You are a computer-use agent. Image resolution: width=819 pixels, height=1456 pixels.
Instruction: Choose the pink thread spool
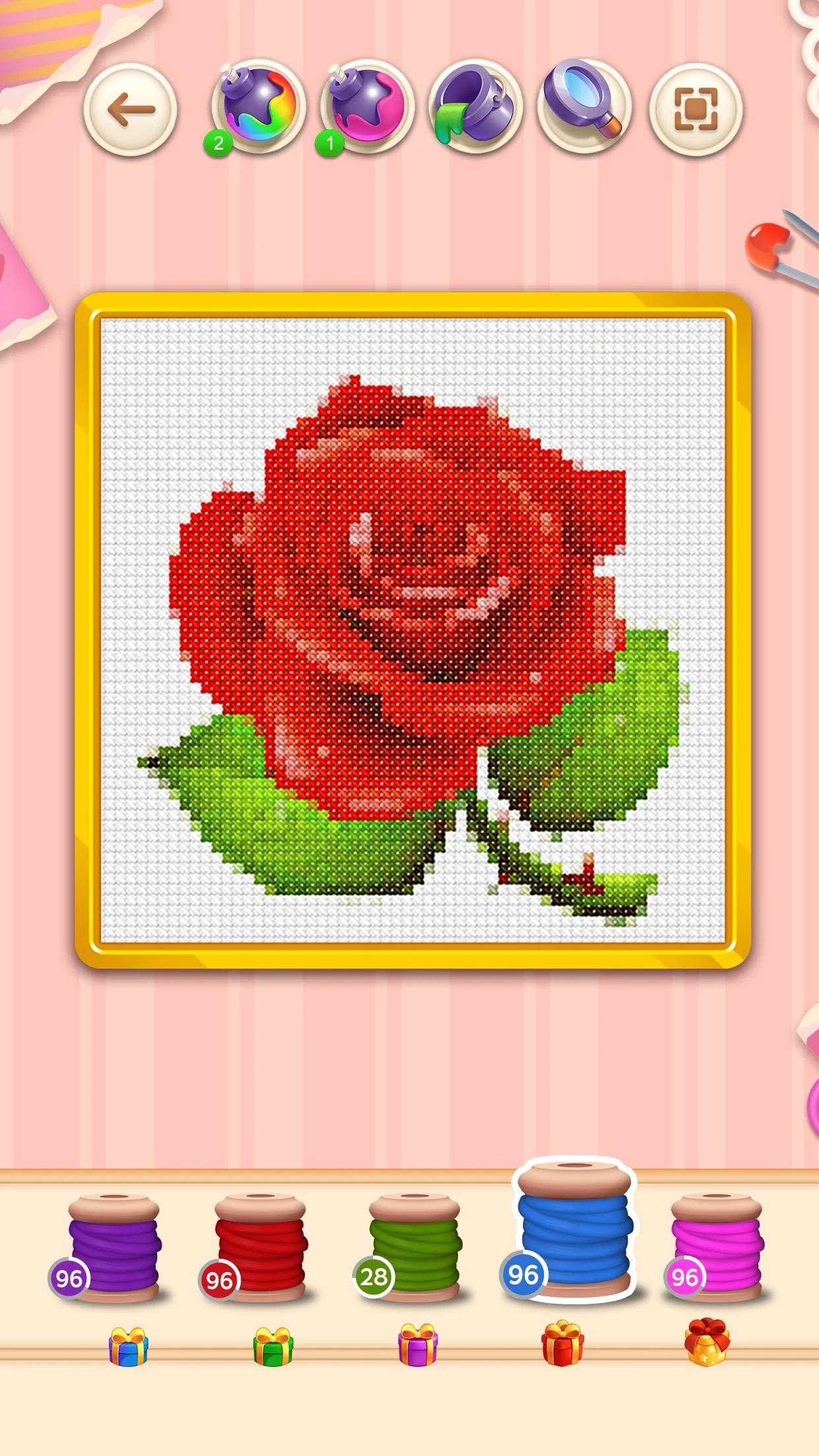click(716, 1246)
